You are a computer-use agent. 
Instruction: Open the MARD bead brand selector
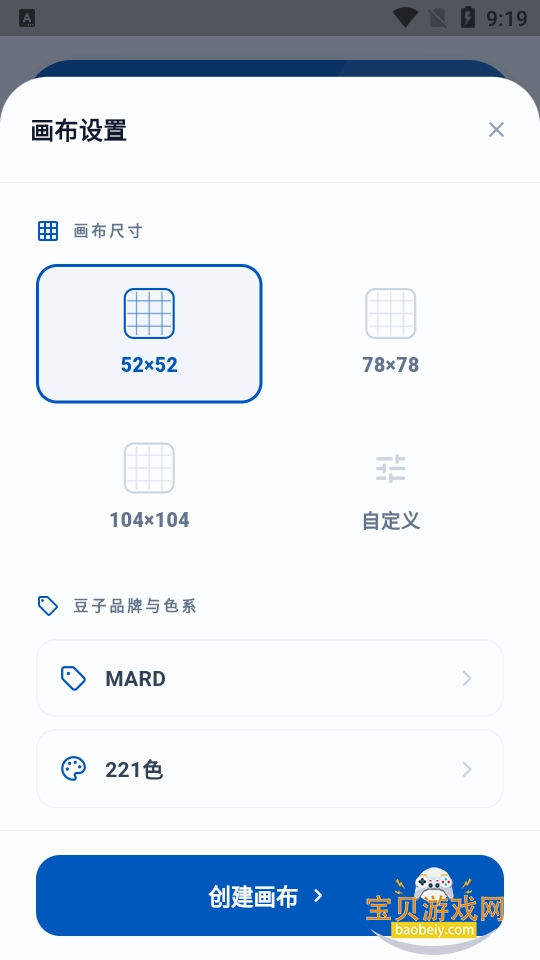tap(270, 678)
